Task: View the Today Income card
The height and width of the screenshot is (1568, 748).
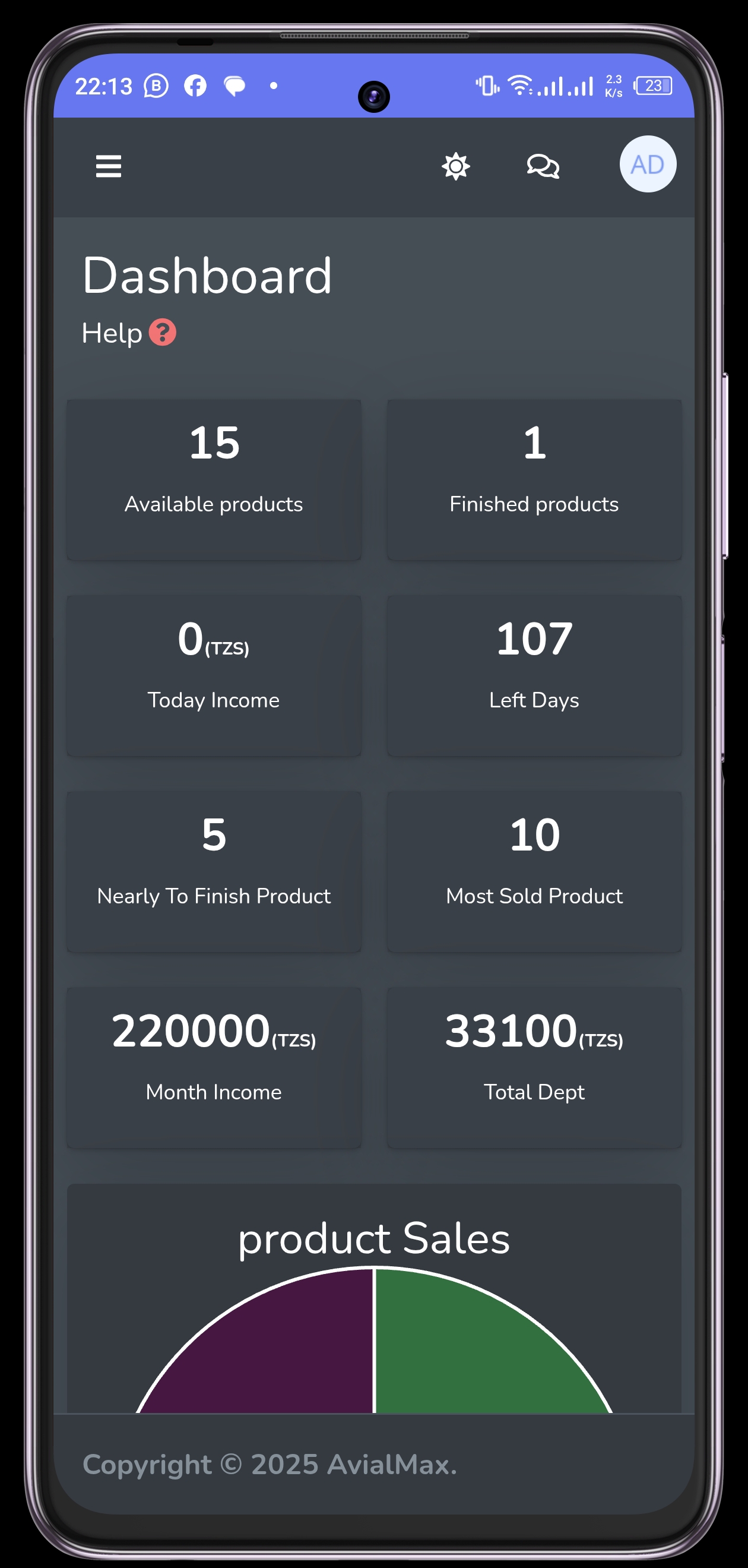Action: pos(214,675)
